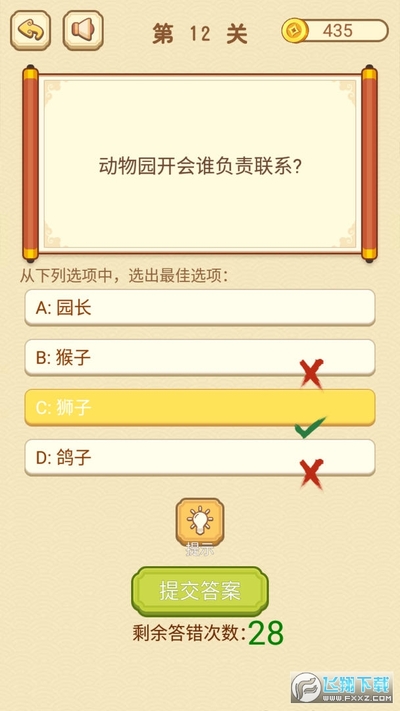Pick answer C: 狮子

click(200, 408)
